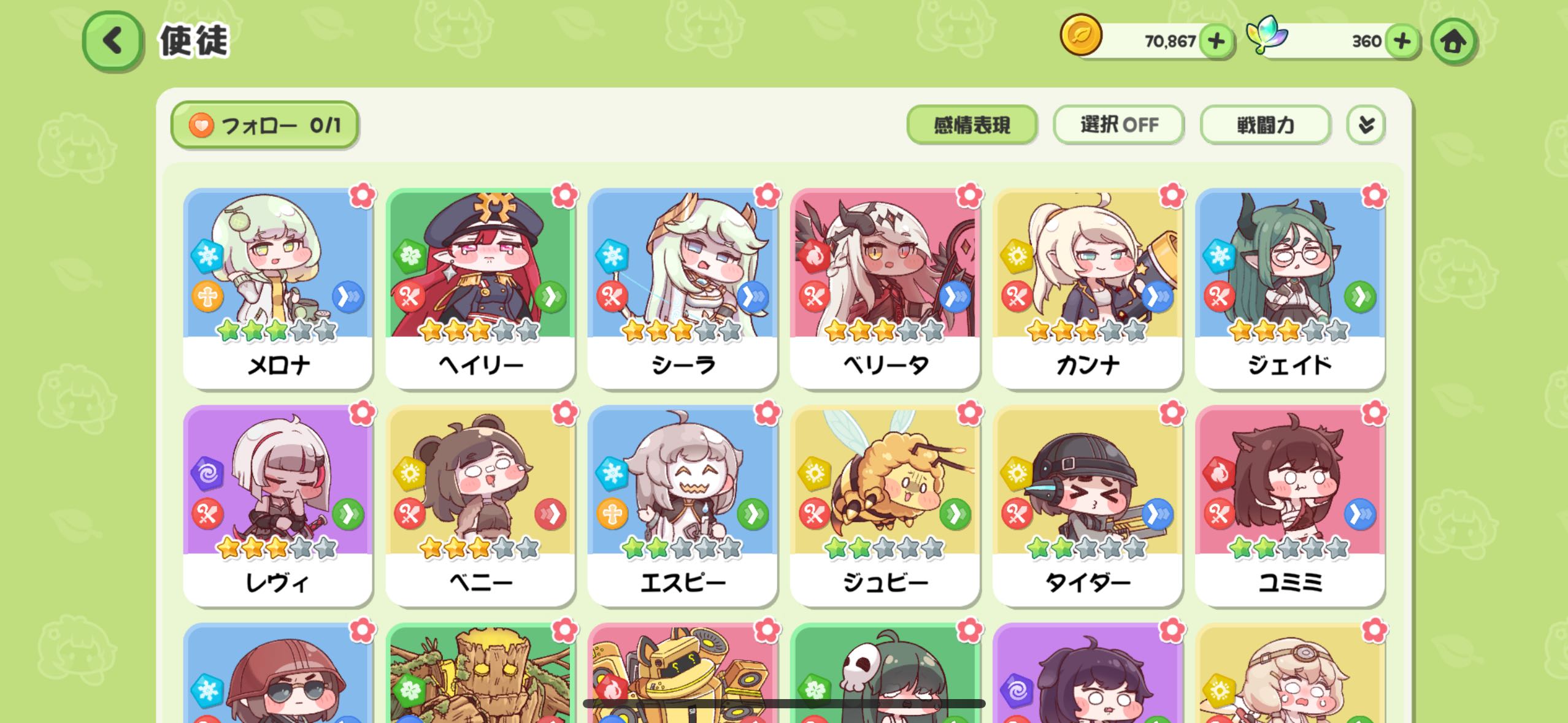Expand the sort order chevron

pyautogui.click(x=1366, y=125)
